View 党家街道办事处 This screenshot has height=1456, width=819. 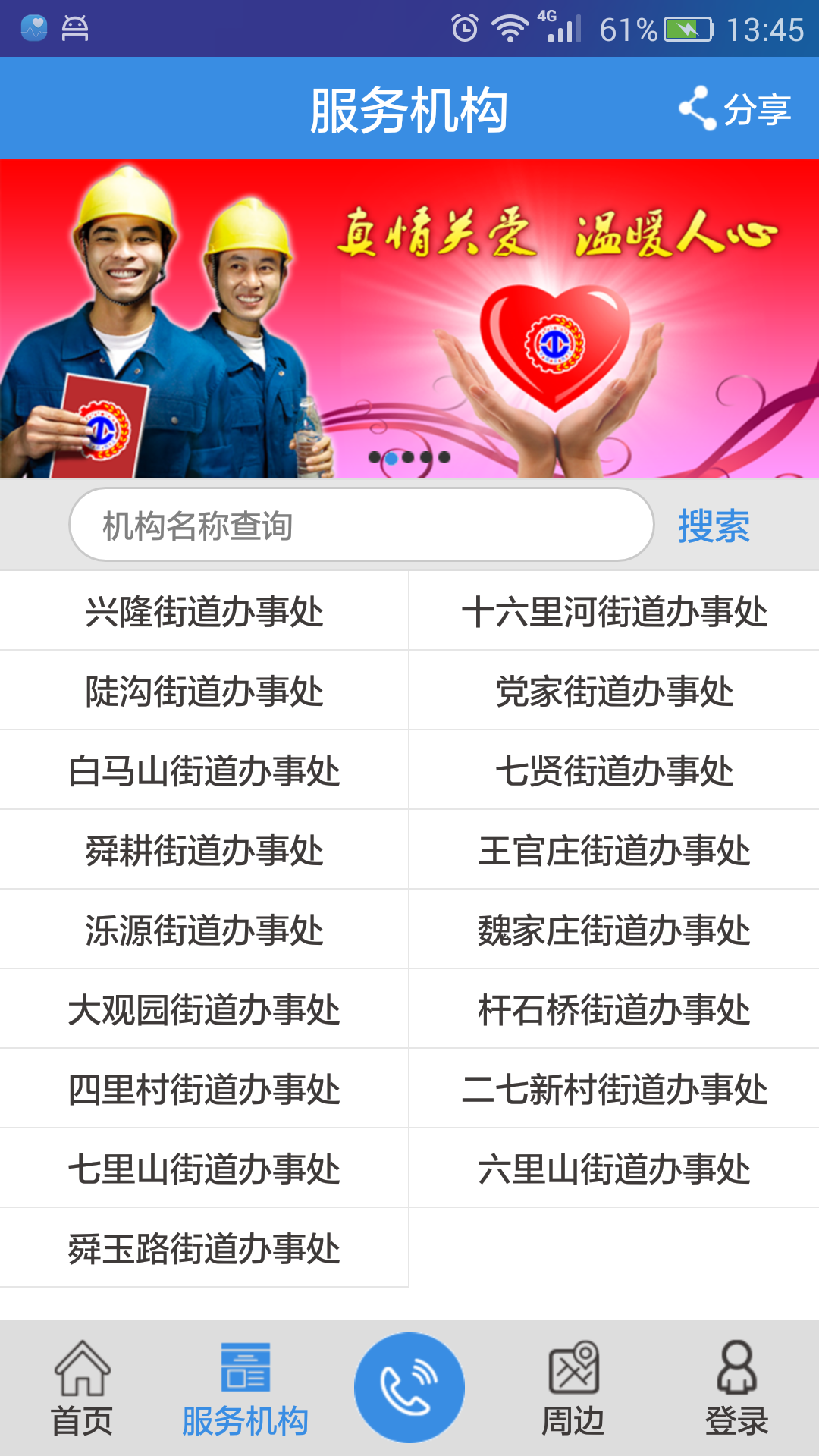click(614, 691)
